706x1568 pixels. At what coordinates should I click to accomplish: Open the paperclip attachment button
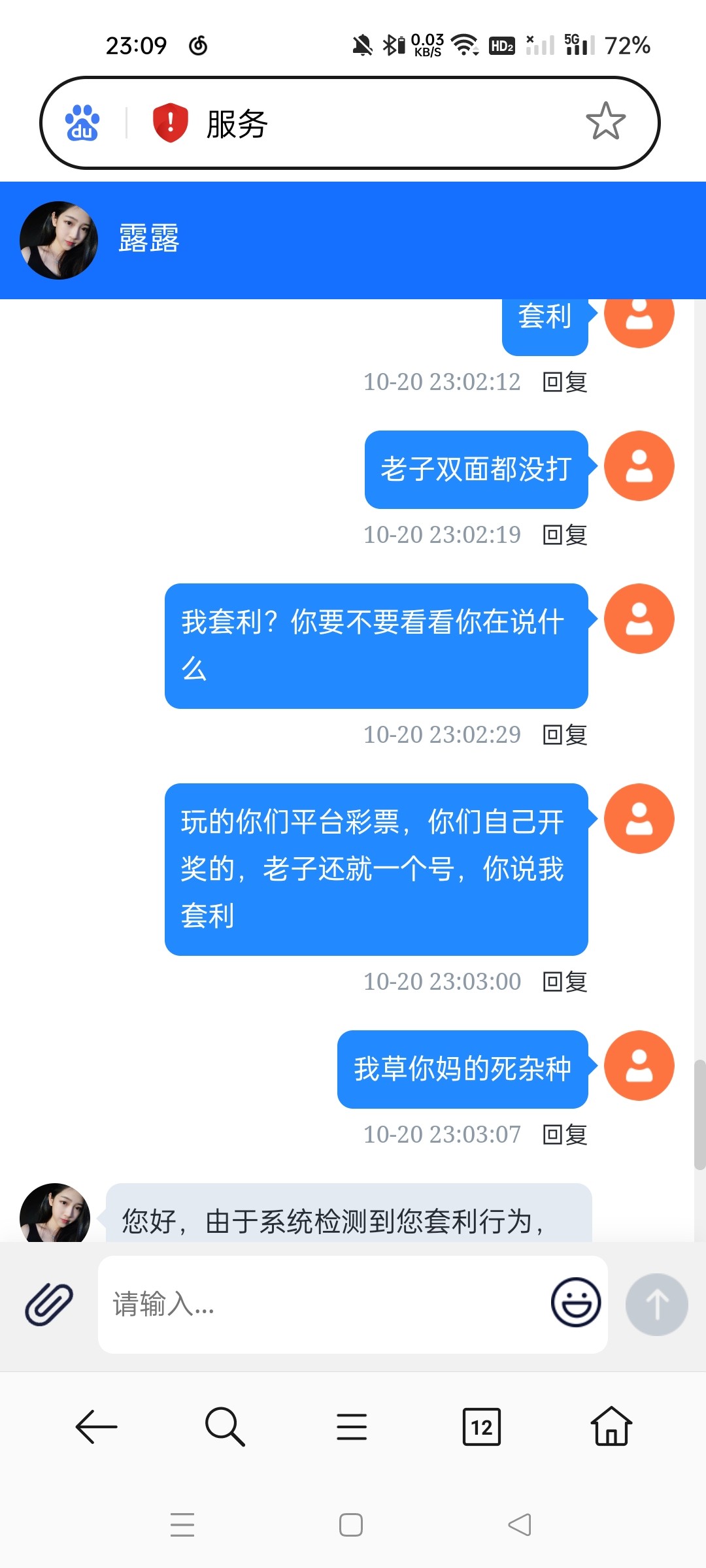click(49, 1304)
